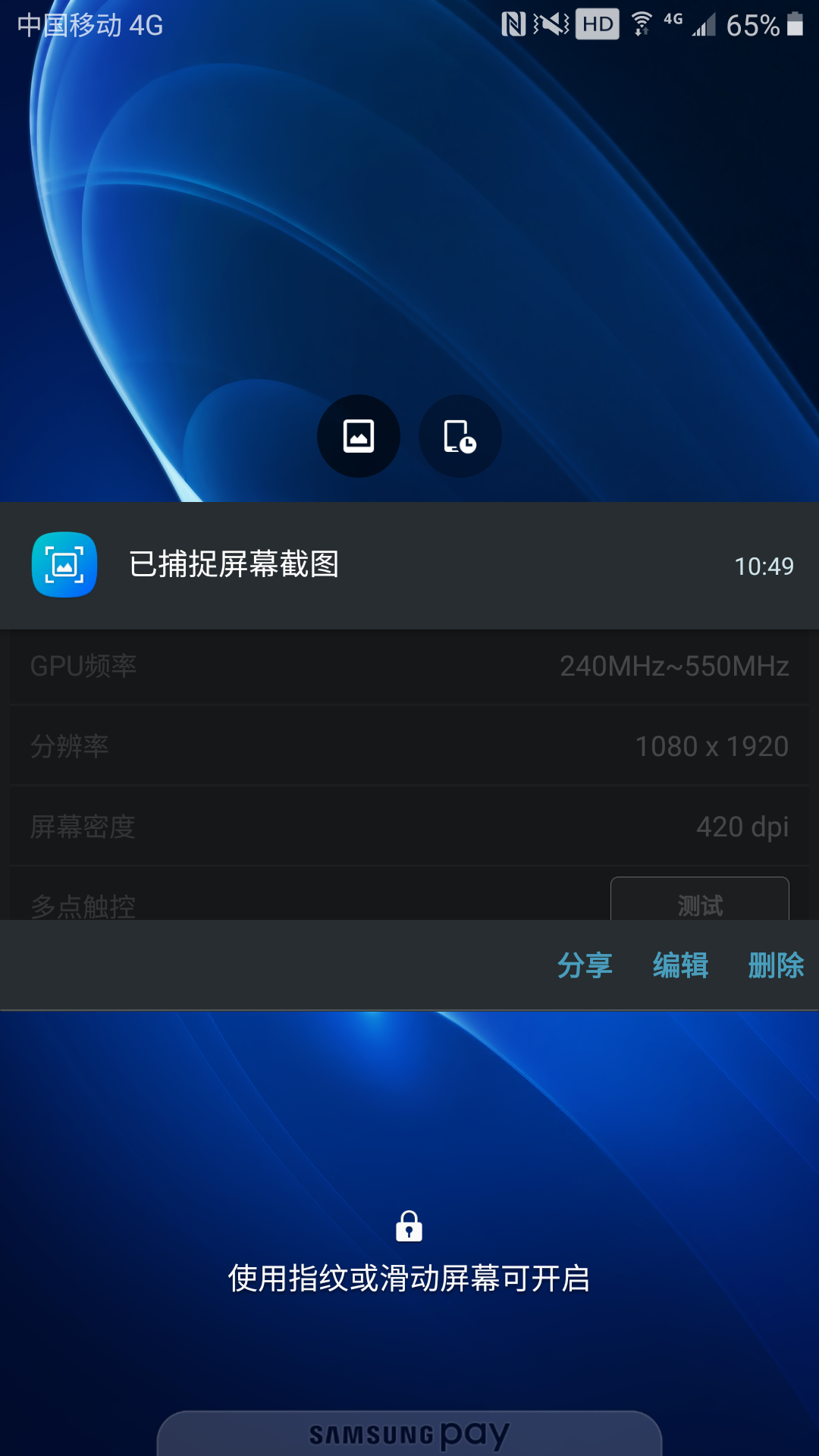Edit the captured screenshot
This screenshot has height=1456, width=819.
point(680,965)
